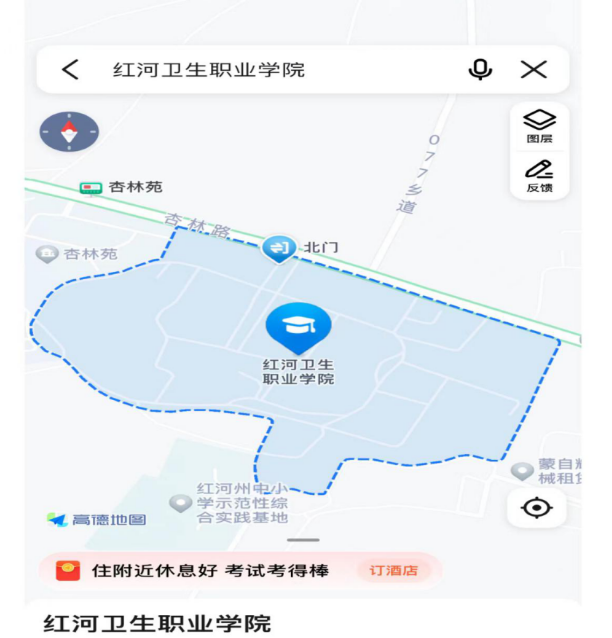The height and width of the screenshot is (638, 612).
Task: Open 反馈 feedback option
Action: 539,175
